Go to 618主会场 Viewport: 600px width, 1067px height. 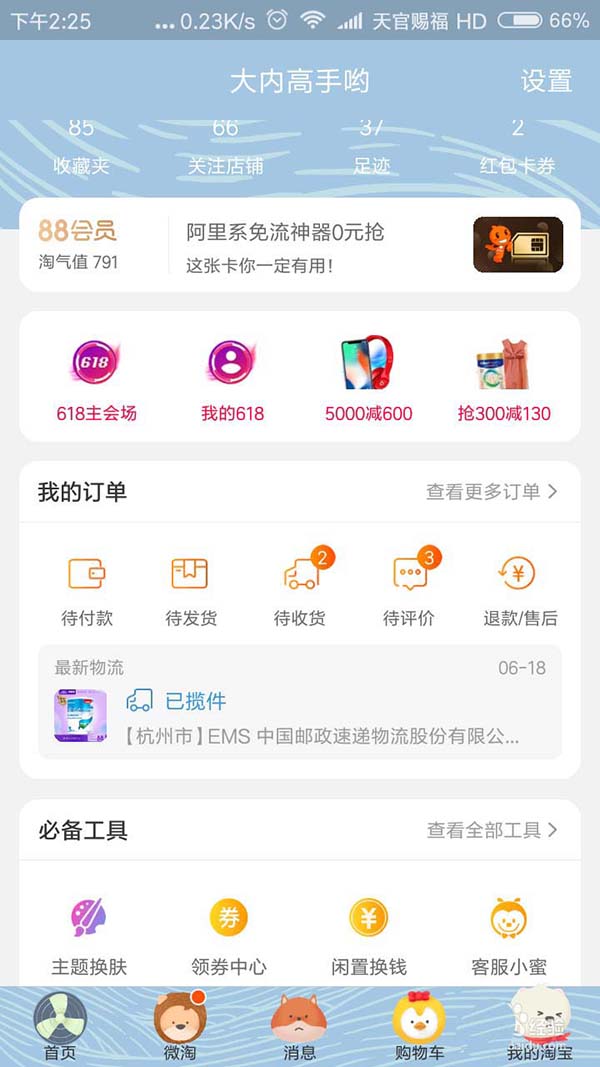point(96,380)
